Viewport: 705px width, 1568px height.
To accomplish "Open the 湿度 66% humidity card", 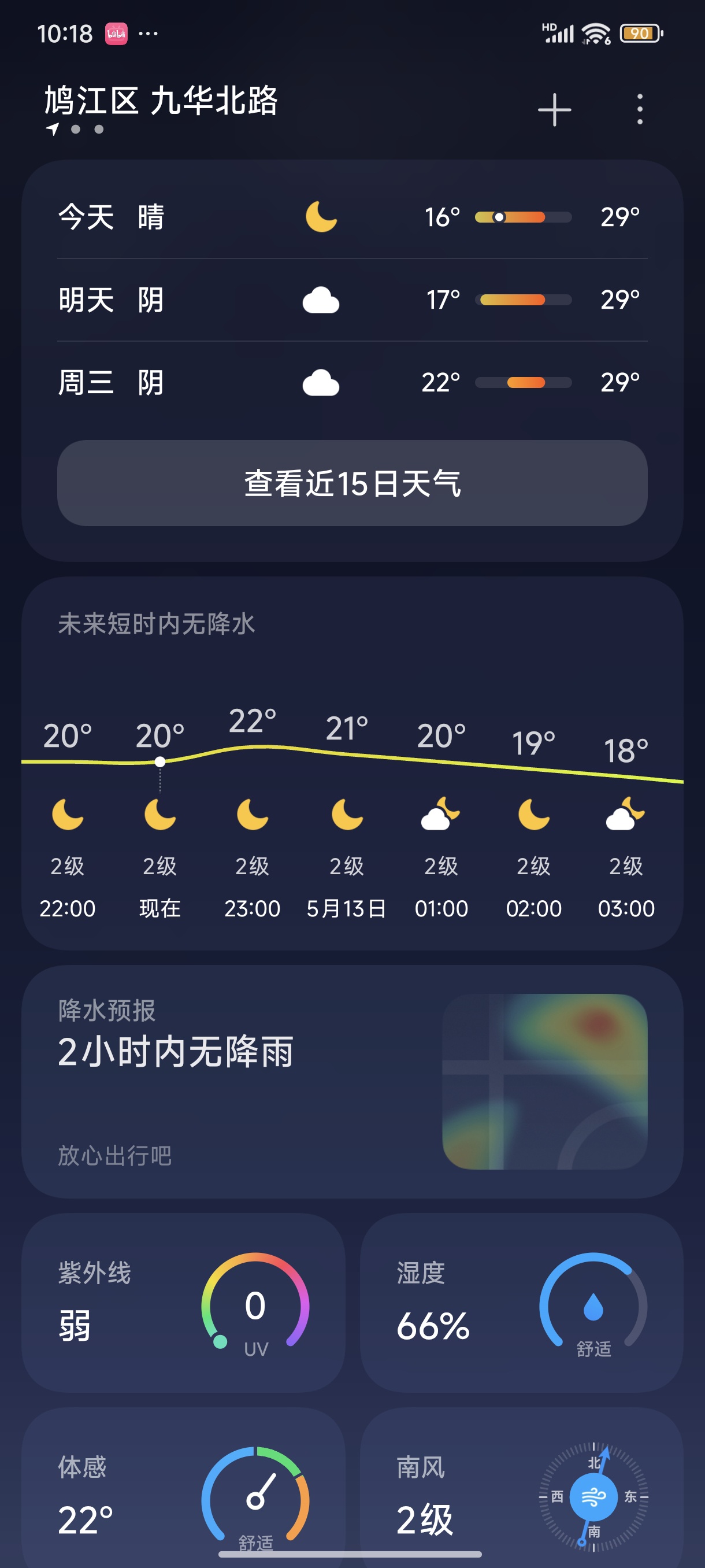I will tap(521, 1303).
